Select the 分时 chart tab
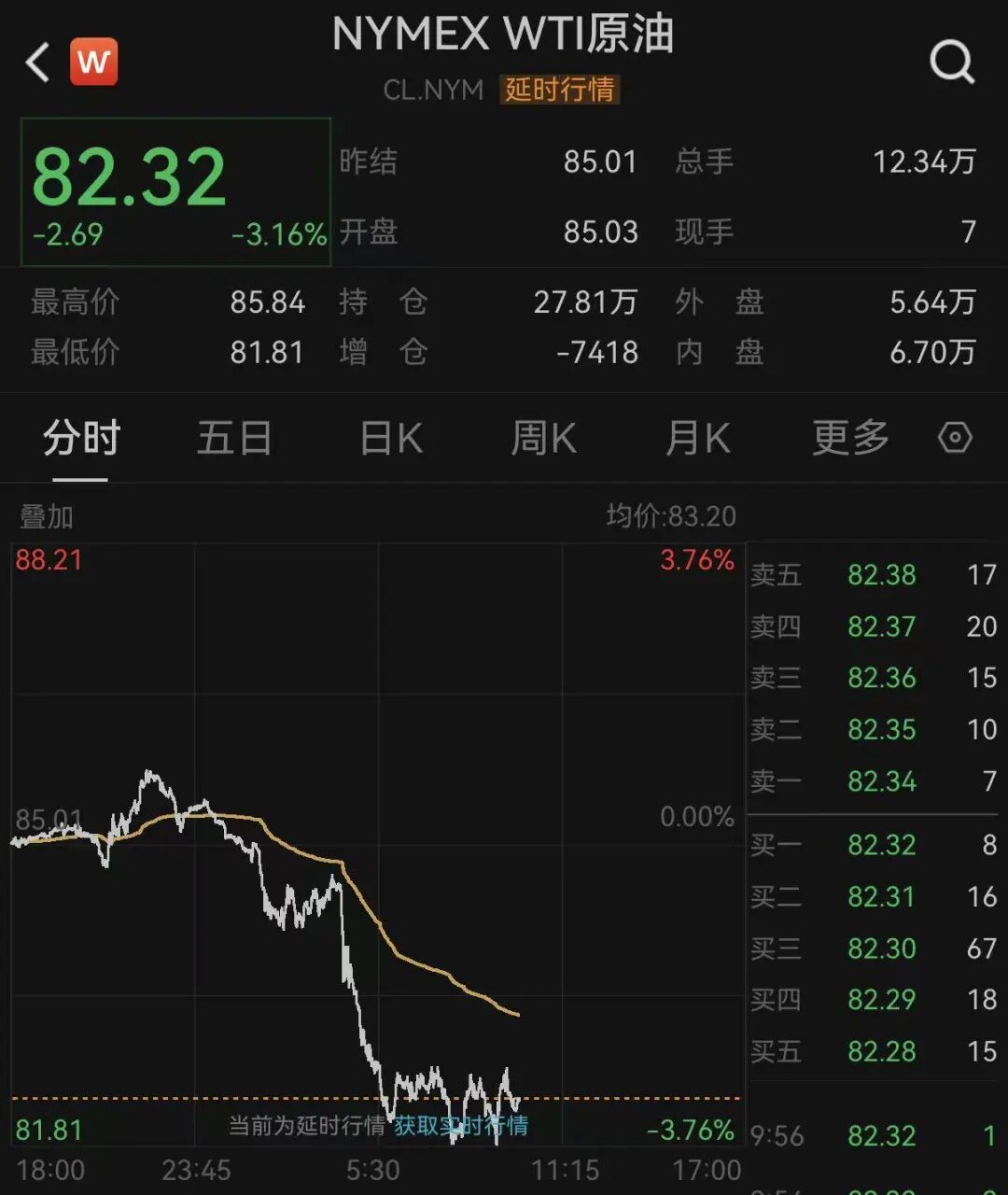Viewport: 1008px width, 1195px height. 81,438
